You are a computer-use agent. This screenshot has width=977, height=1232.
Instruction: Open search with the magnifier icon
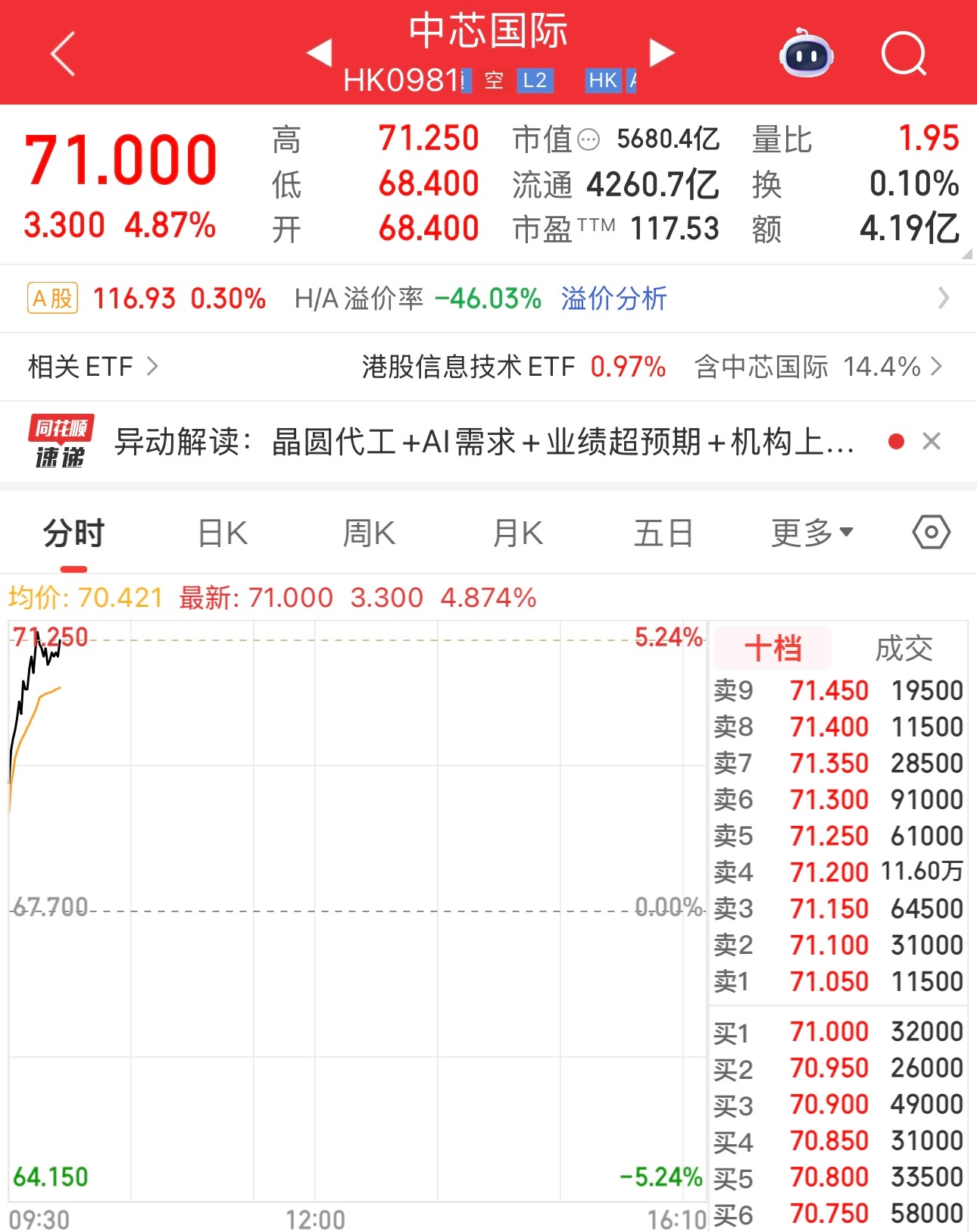click(x=906, y=55)
